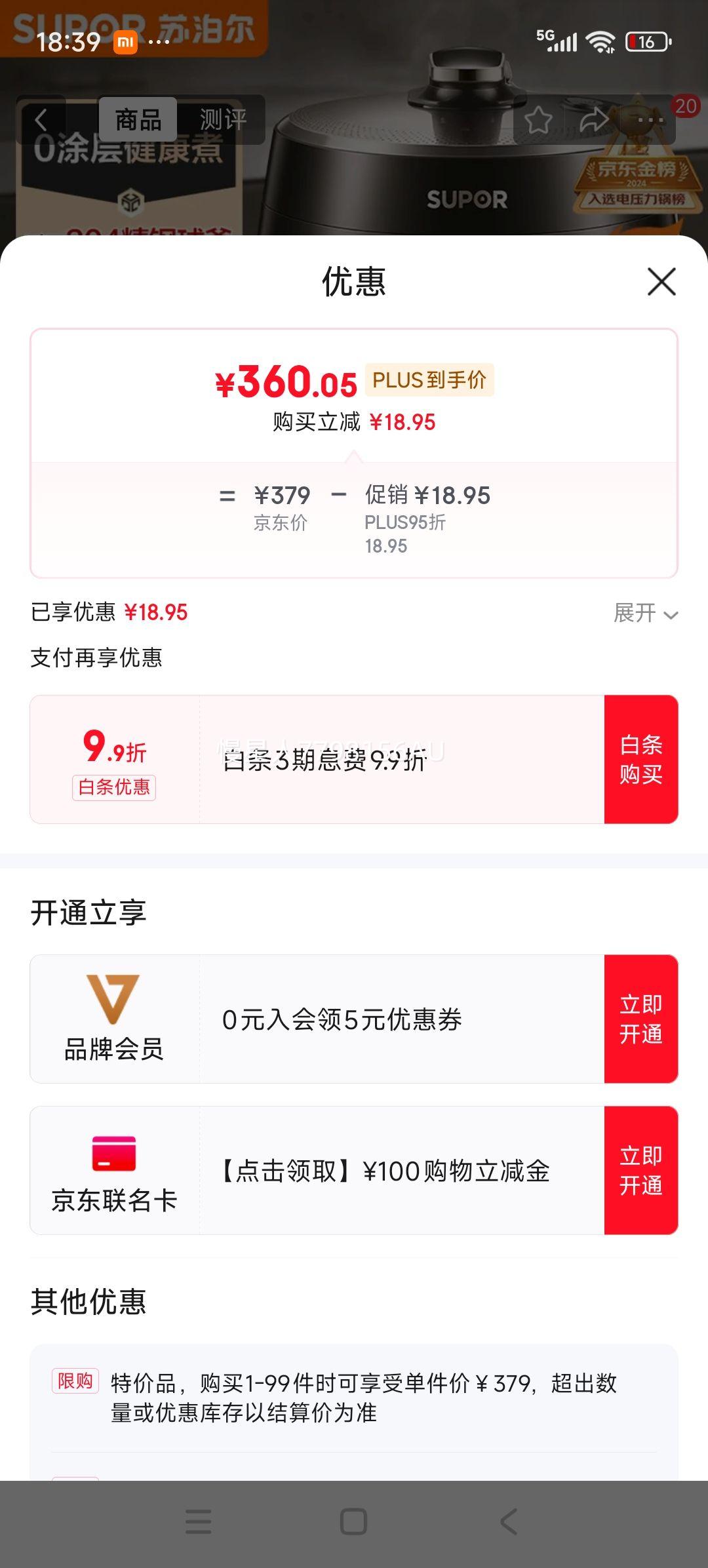Tap the 白条购买 button
708x1568 pixels.
(x=640, y=759)
